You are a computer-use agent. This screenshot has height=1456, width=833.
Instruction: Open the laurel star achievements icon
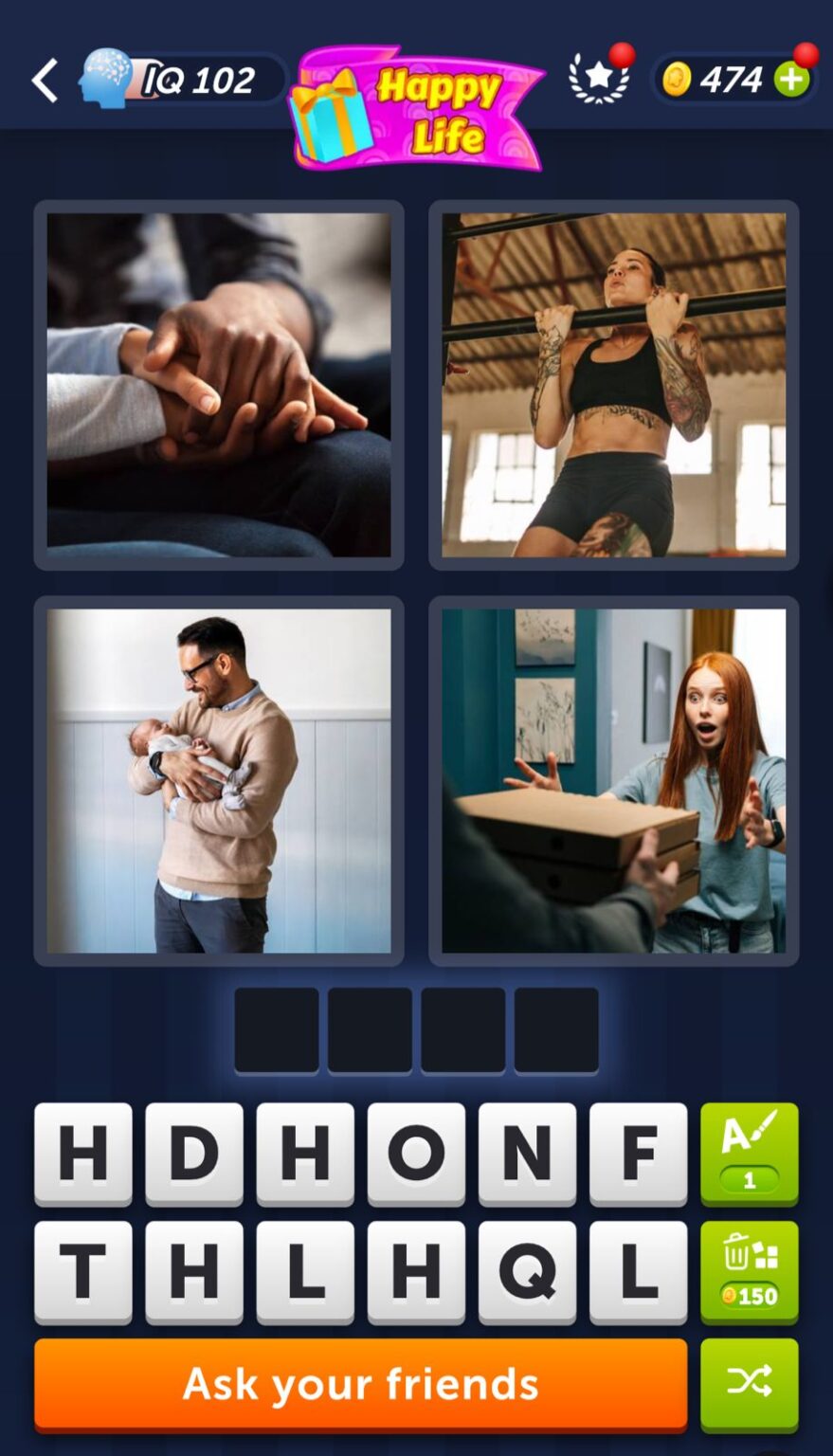point(599,78)
